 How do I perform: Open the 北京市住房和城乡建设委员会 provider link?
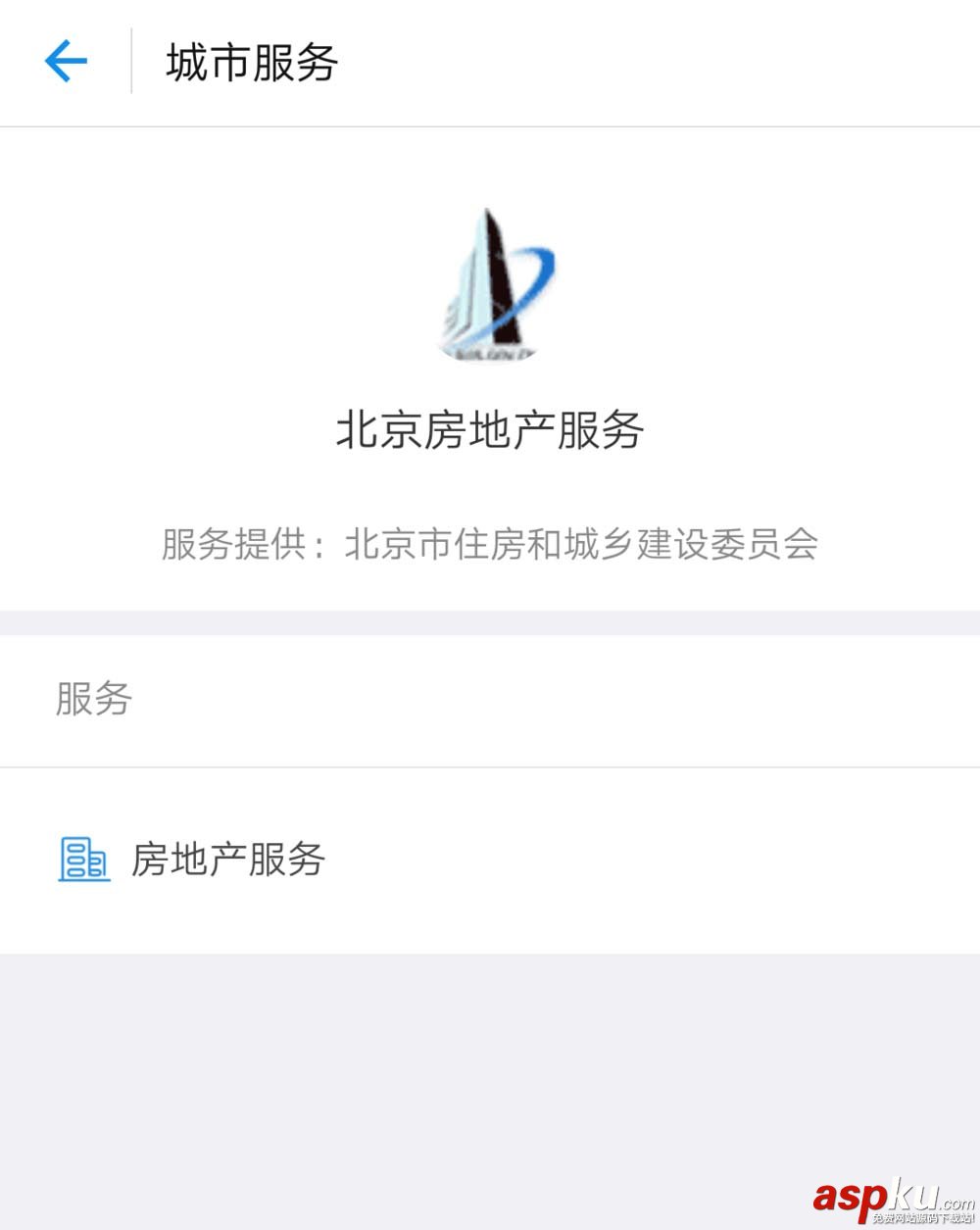tap(581, 547)
